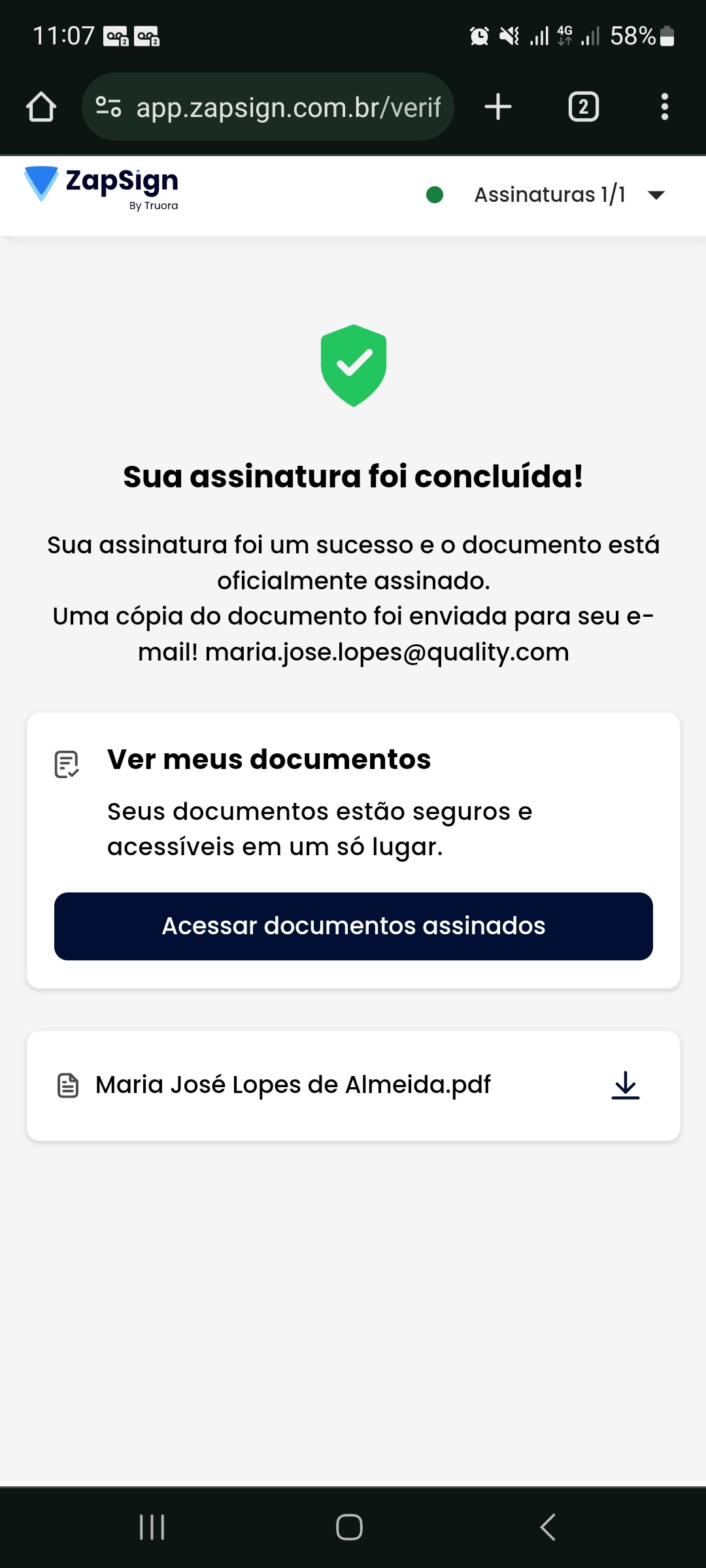Viewport: 706px width, 1568px height.
Task: Tap the app.zapsign.com.br address bar
Action: pos(288,106)
